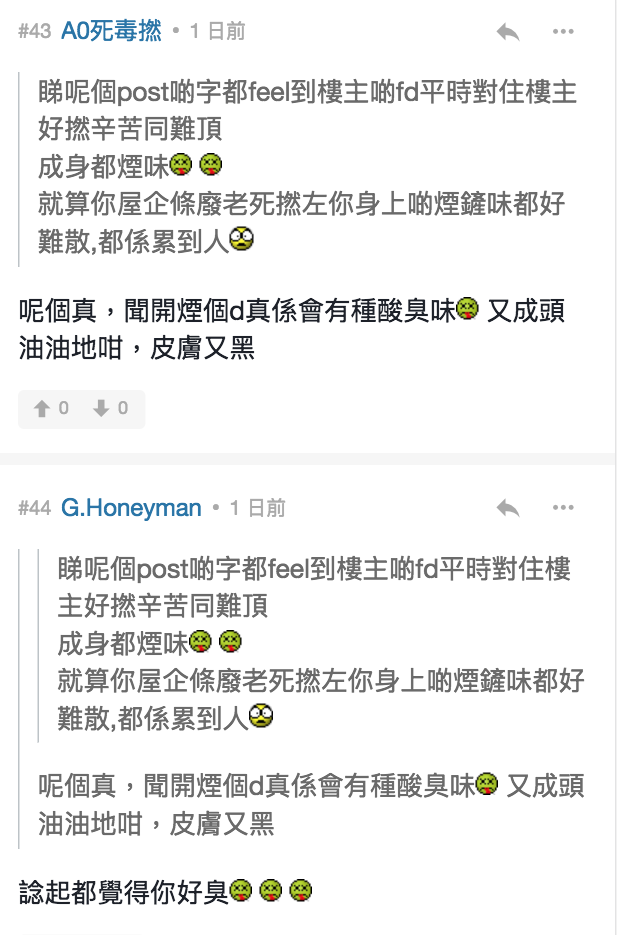The image size is (617, 935).
Task: Reply to comment #44
Action: pos(508,509)
